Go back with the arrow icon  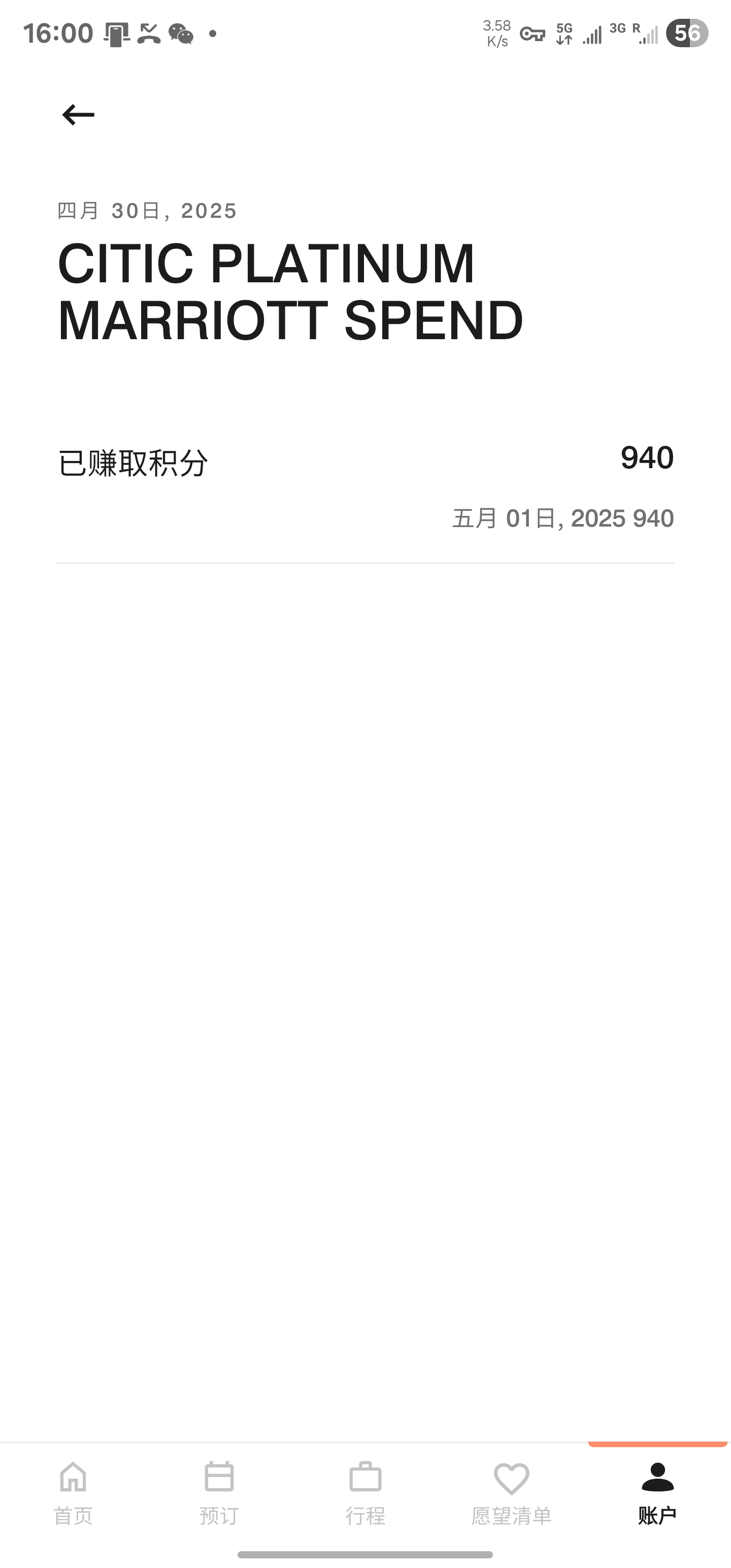pos(79,114)
